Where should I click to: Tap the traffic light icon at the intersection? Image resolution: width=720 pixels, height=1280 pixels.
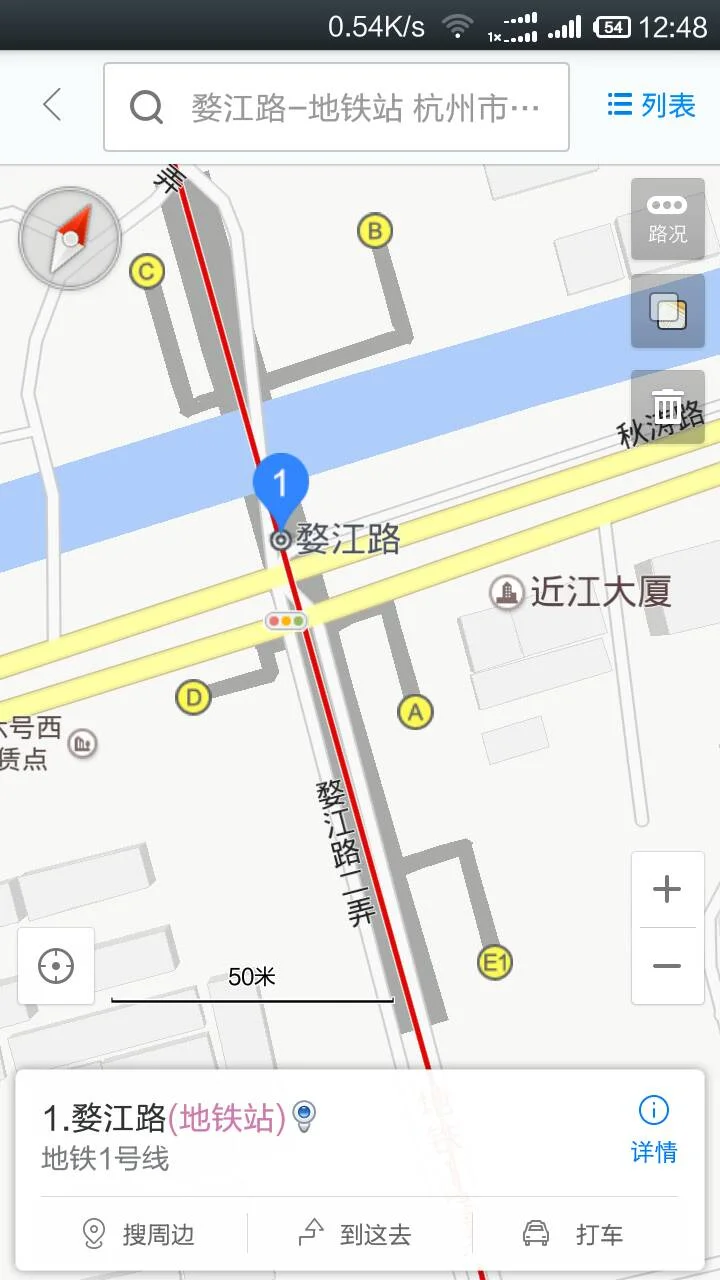click(x=284, y=619)
